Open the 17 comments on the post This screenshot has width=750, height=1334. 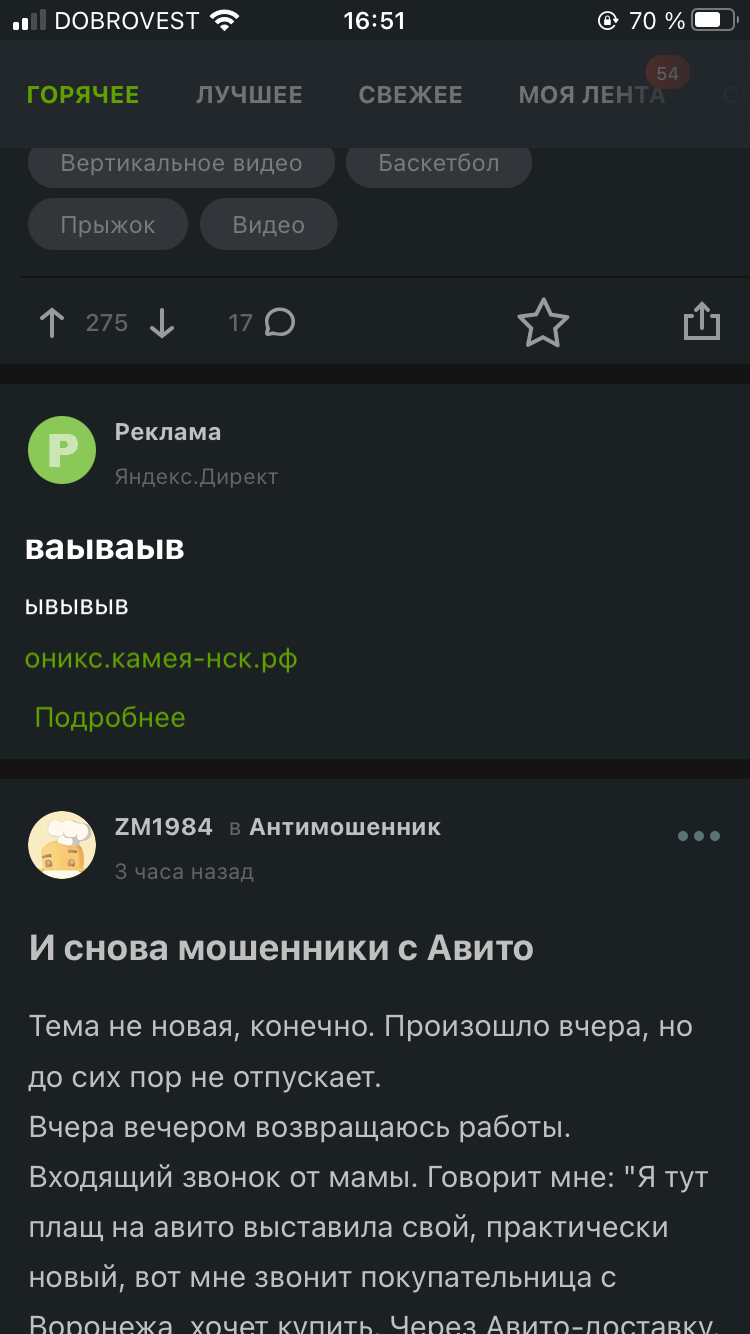coord(262,323)
